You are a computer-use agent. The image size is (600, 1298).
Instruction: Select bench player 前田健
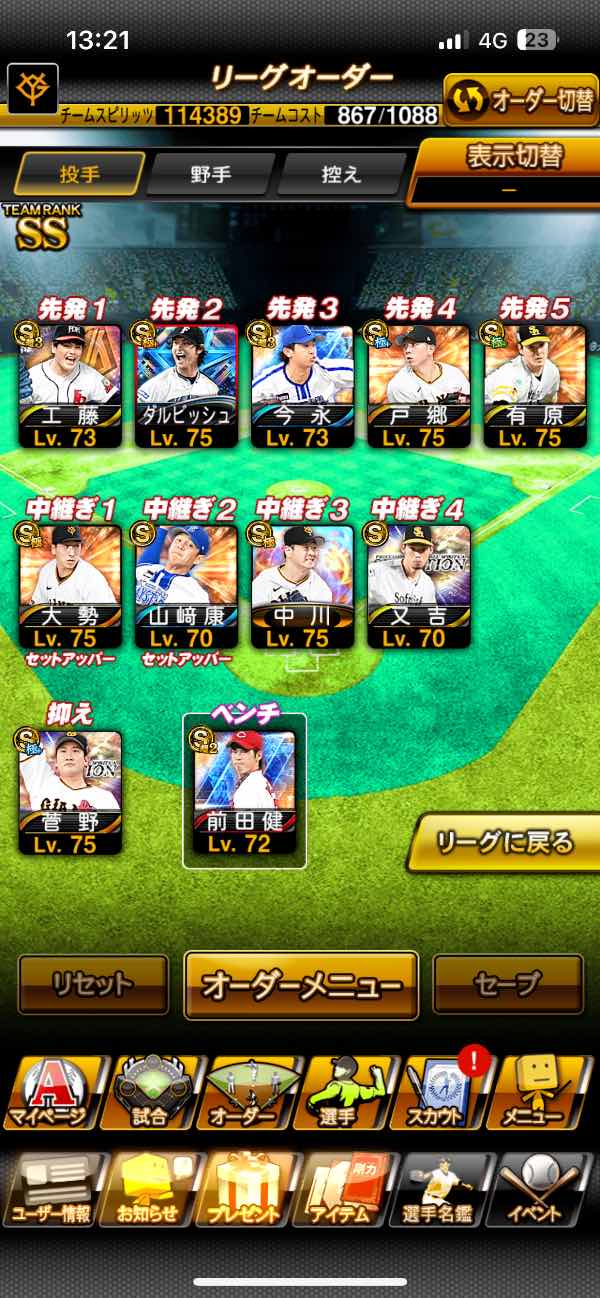244,792
